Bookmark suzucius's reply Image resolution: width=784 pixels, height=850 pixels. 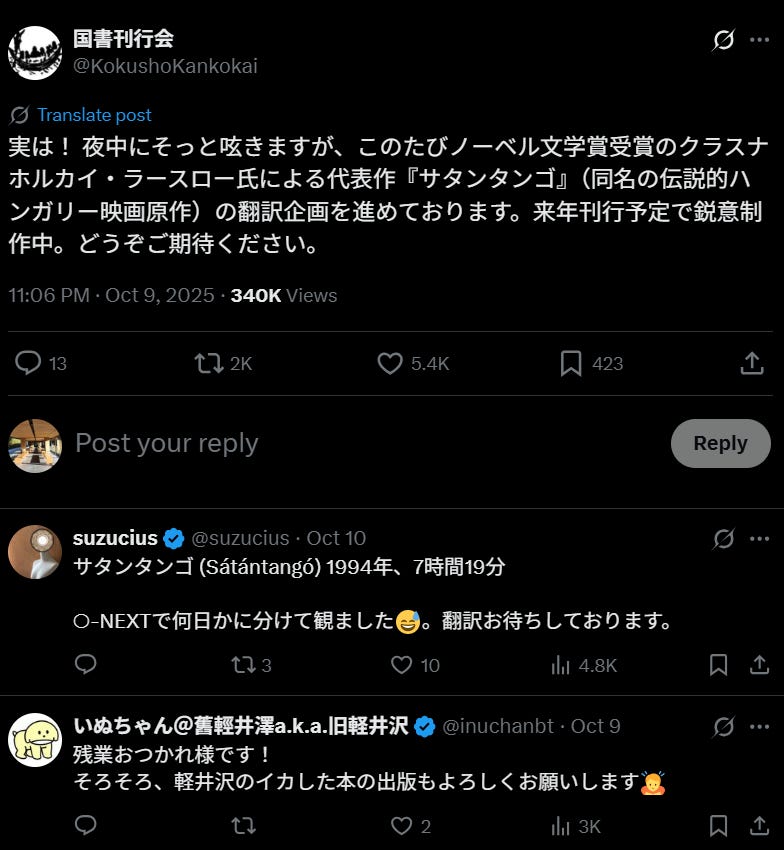tap(718, 665)
